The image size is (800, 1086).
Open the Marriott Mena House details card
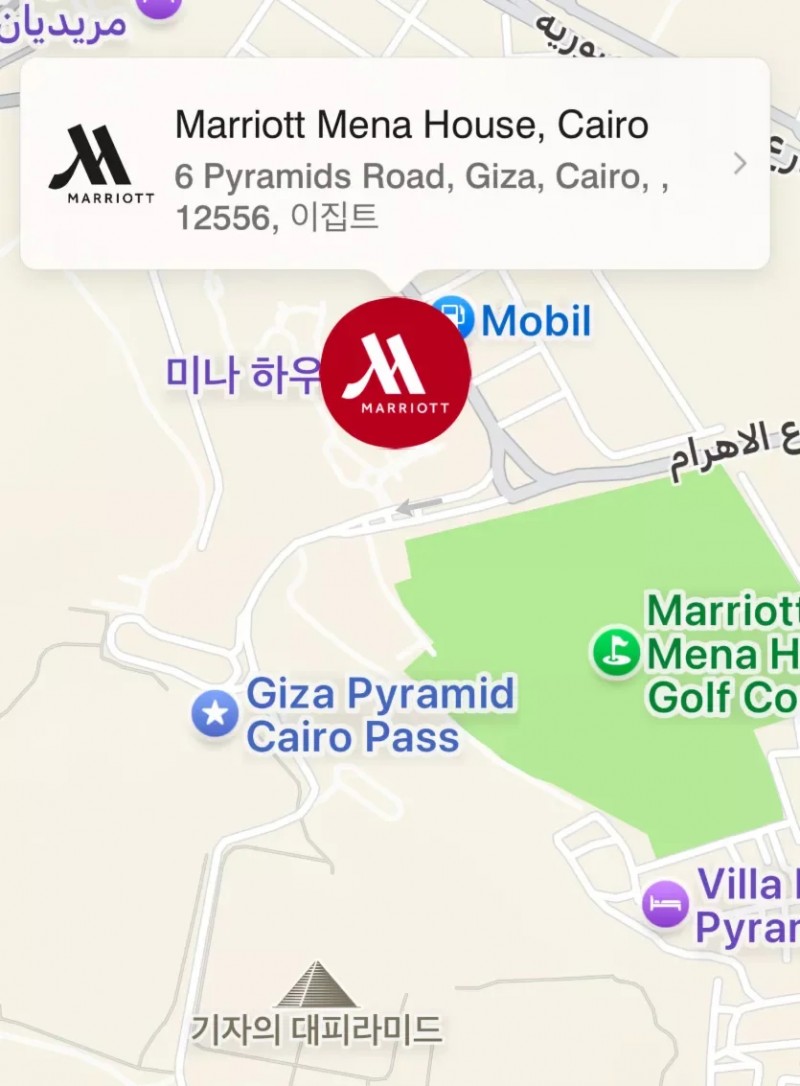pyautogui.click(x=395, y=164)
